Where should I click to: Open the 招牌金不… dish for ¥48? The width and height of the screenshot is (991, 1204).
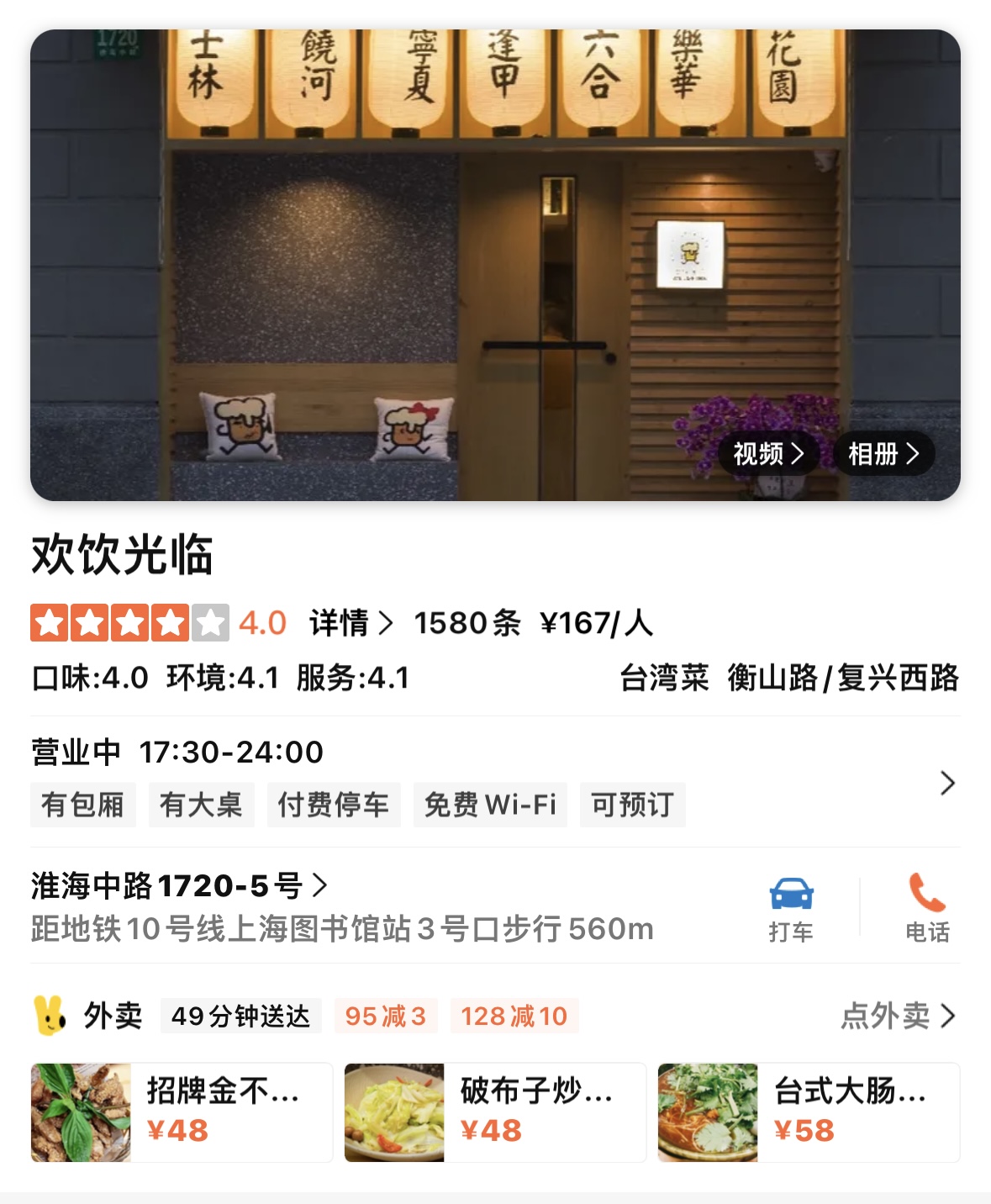(182, 1112)
